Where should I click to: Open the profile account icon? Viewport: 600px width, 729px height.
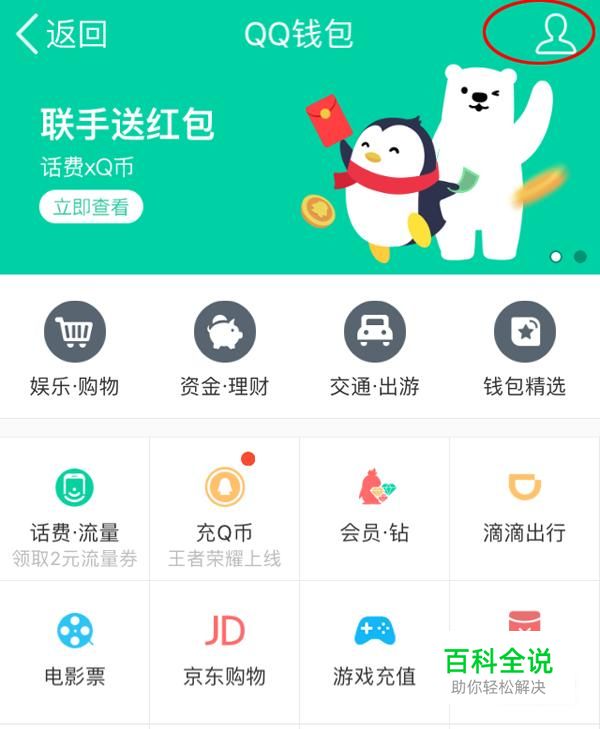(x=551, y=35)
